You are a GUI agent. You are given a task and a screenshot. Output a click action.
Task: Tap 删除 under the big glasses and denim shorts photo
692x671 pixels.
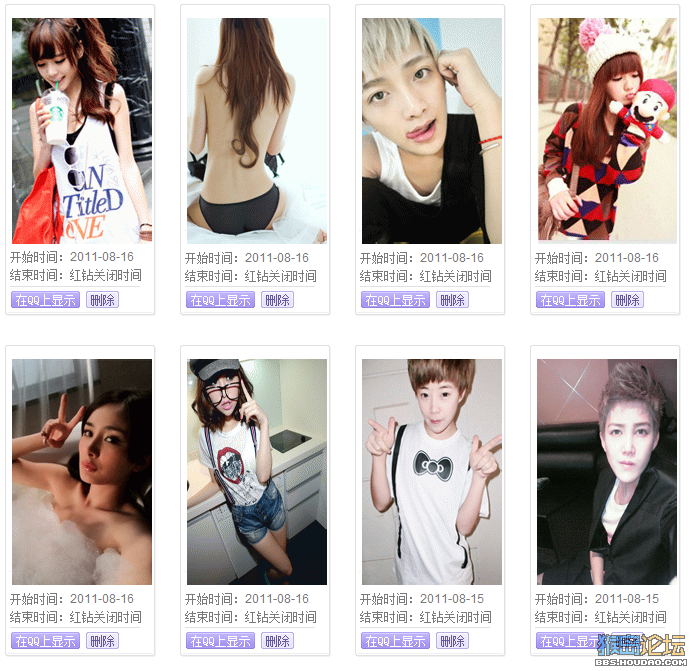[277, 641]
